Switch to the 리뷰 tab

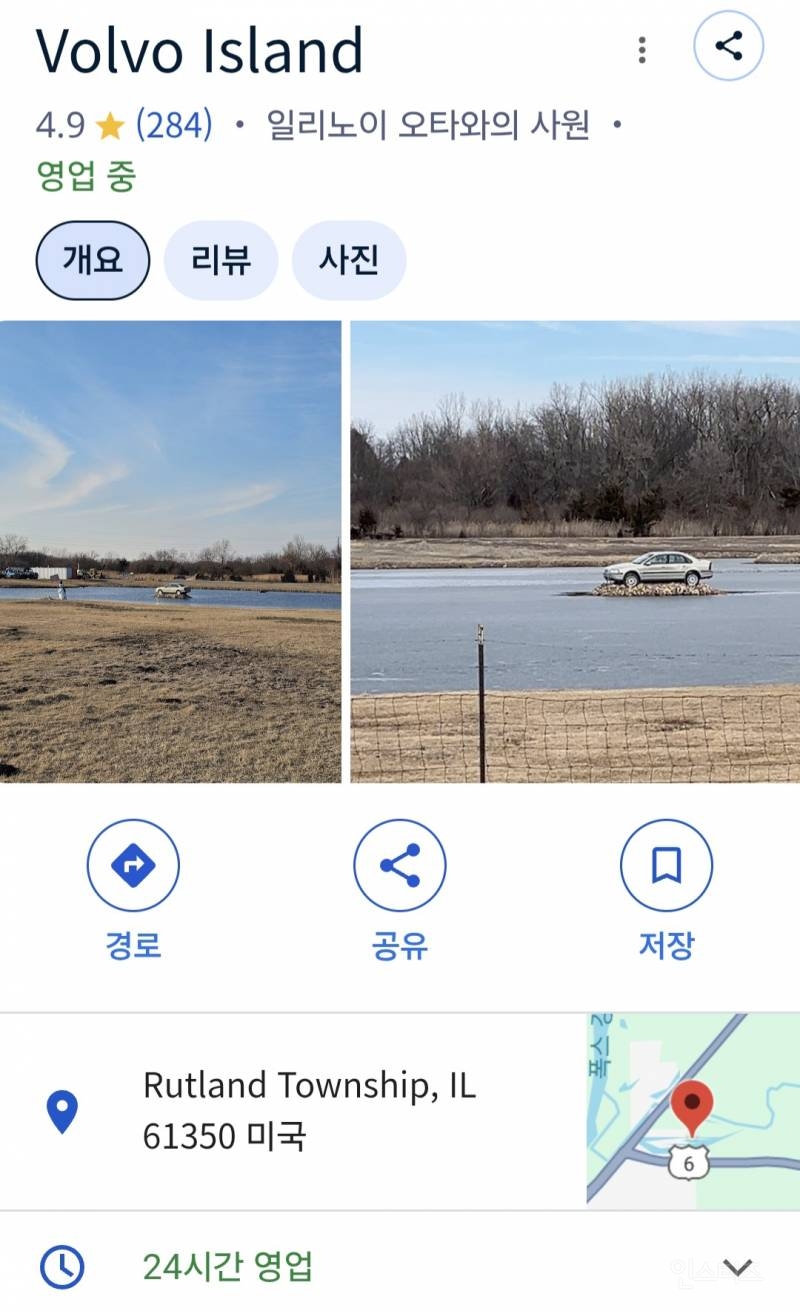click(220, 260)
